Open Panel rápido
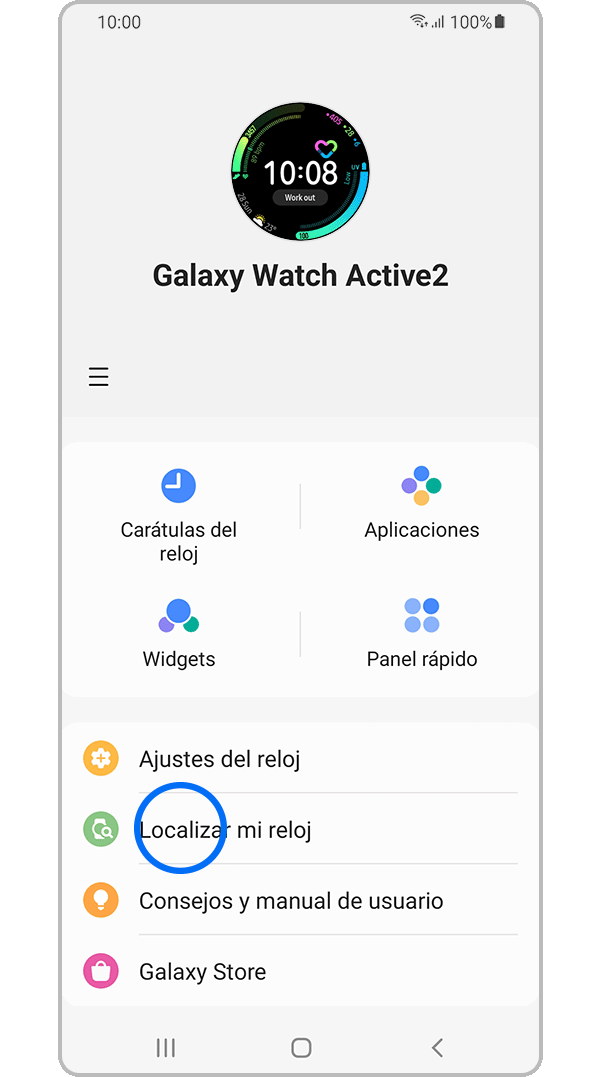600x1077 pixels. 421,634
